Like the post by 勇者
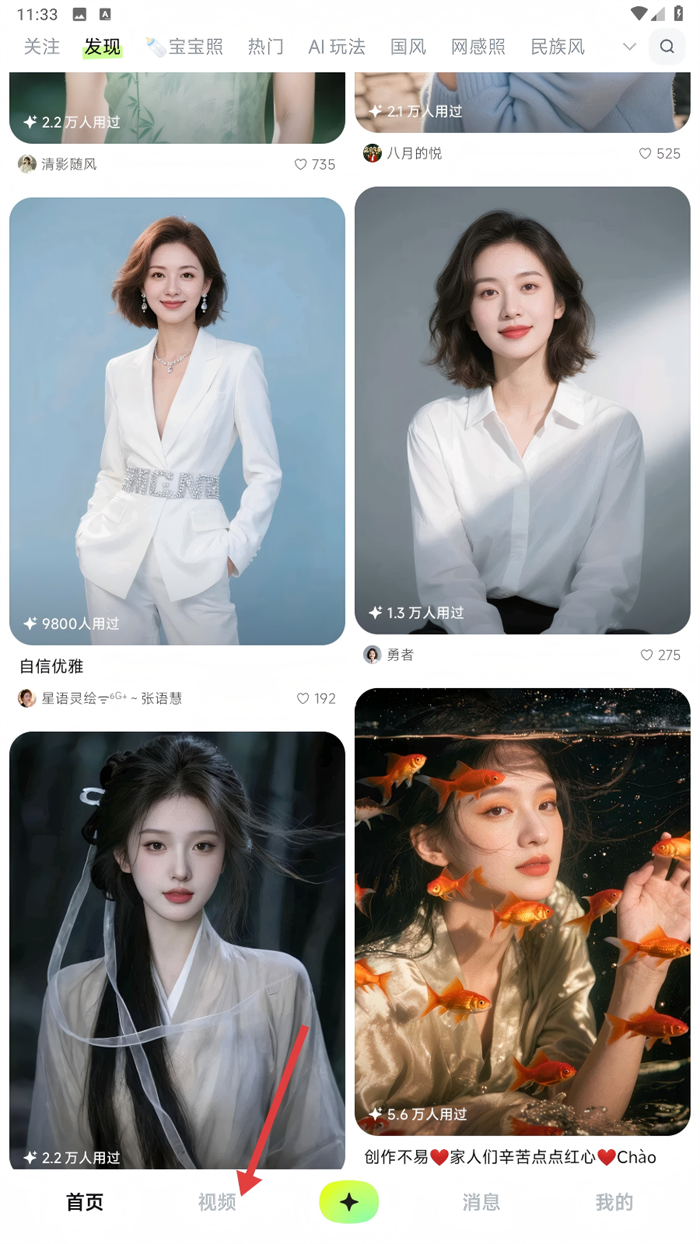700x1244 pixels. (x=646, y=655)
